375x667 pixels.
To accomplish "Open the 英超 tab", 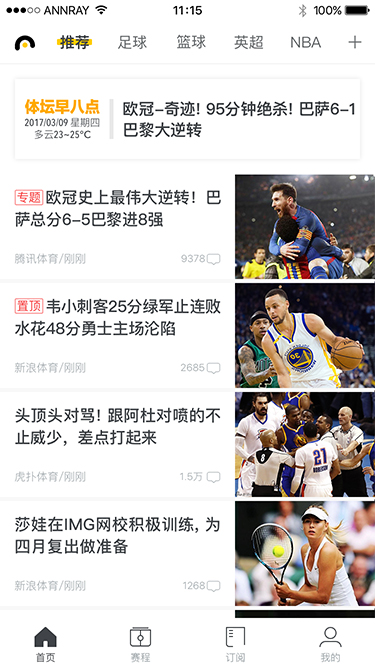I will pos(249,42).
